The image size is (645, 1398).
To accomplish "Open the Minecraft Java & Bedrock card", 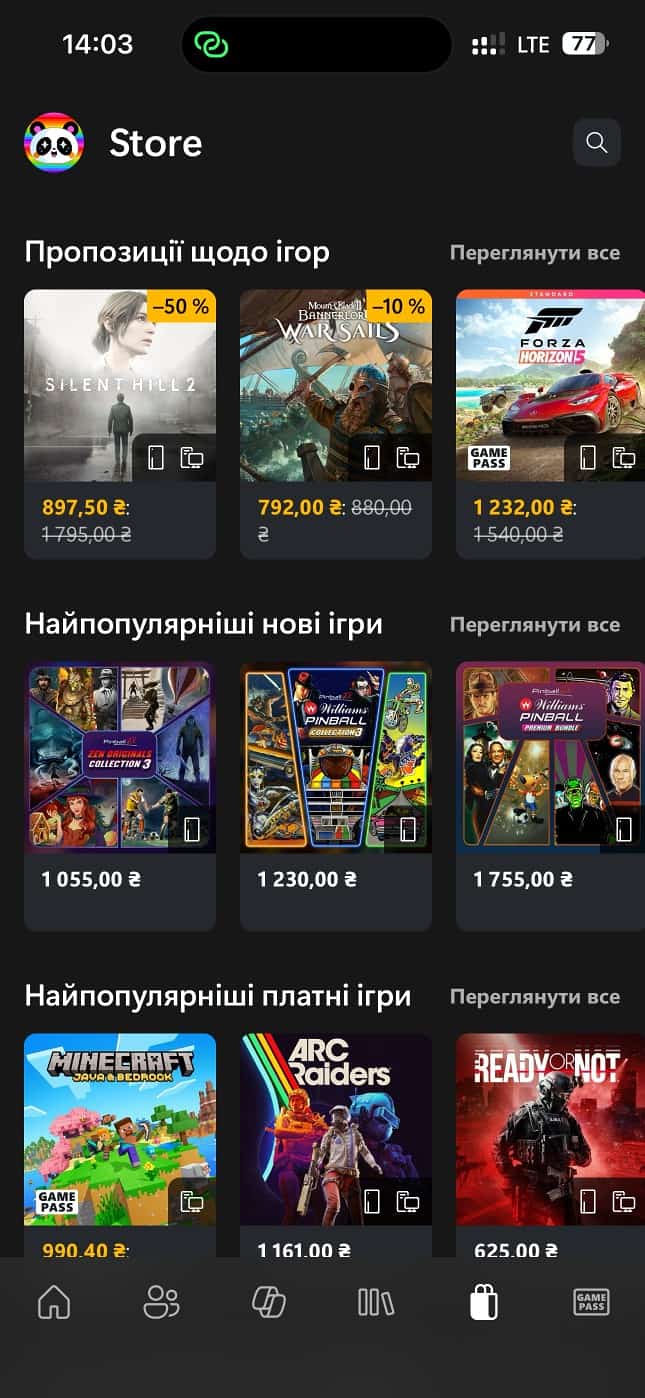I will point(120,1130).
